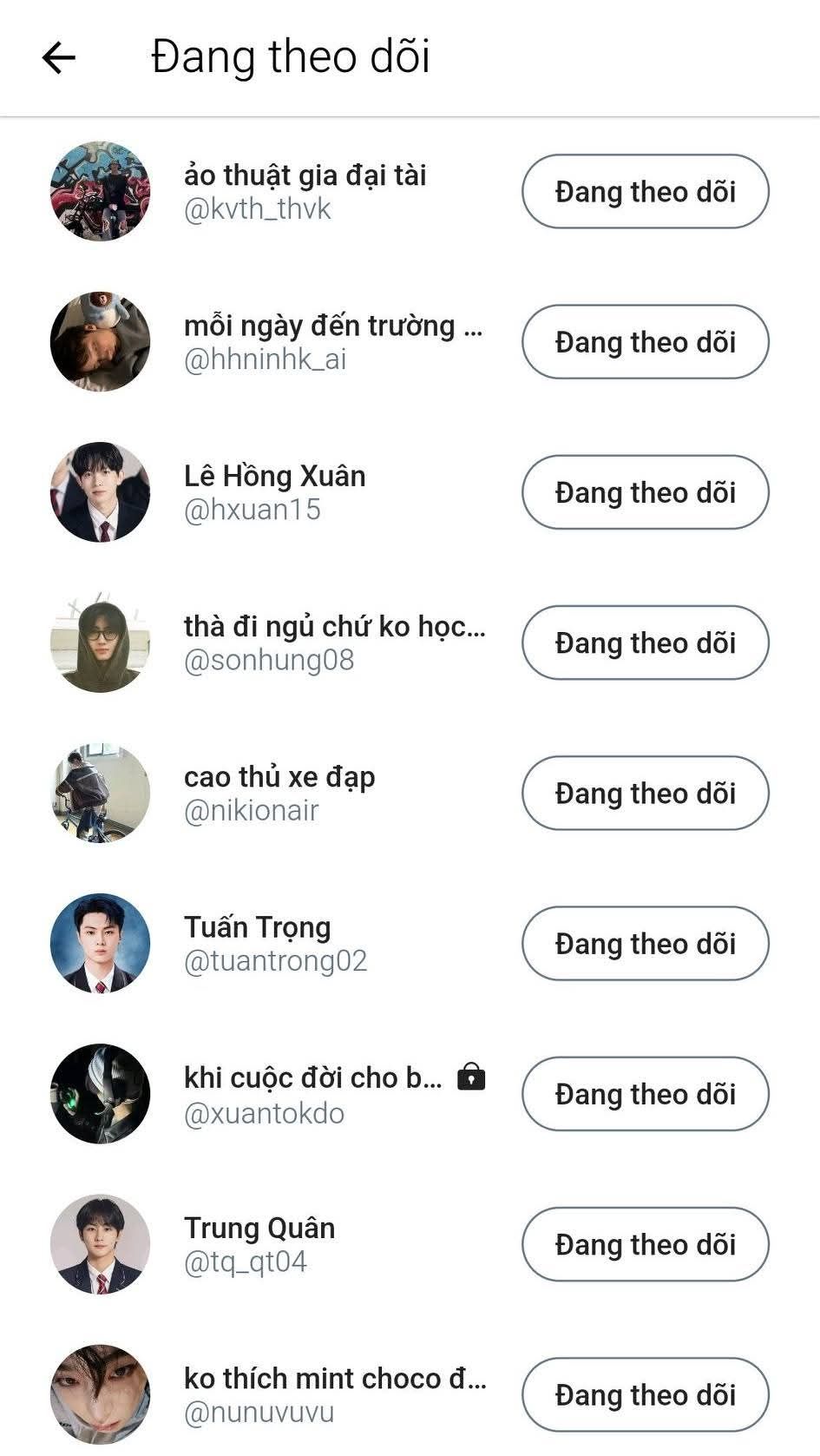Tap Đang theo dõi next to @sonhung08
Viewport: 820px width, 1456px height.
645,642
